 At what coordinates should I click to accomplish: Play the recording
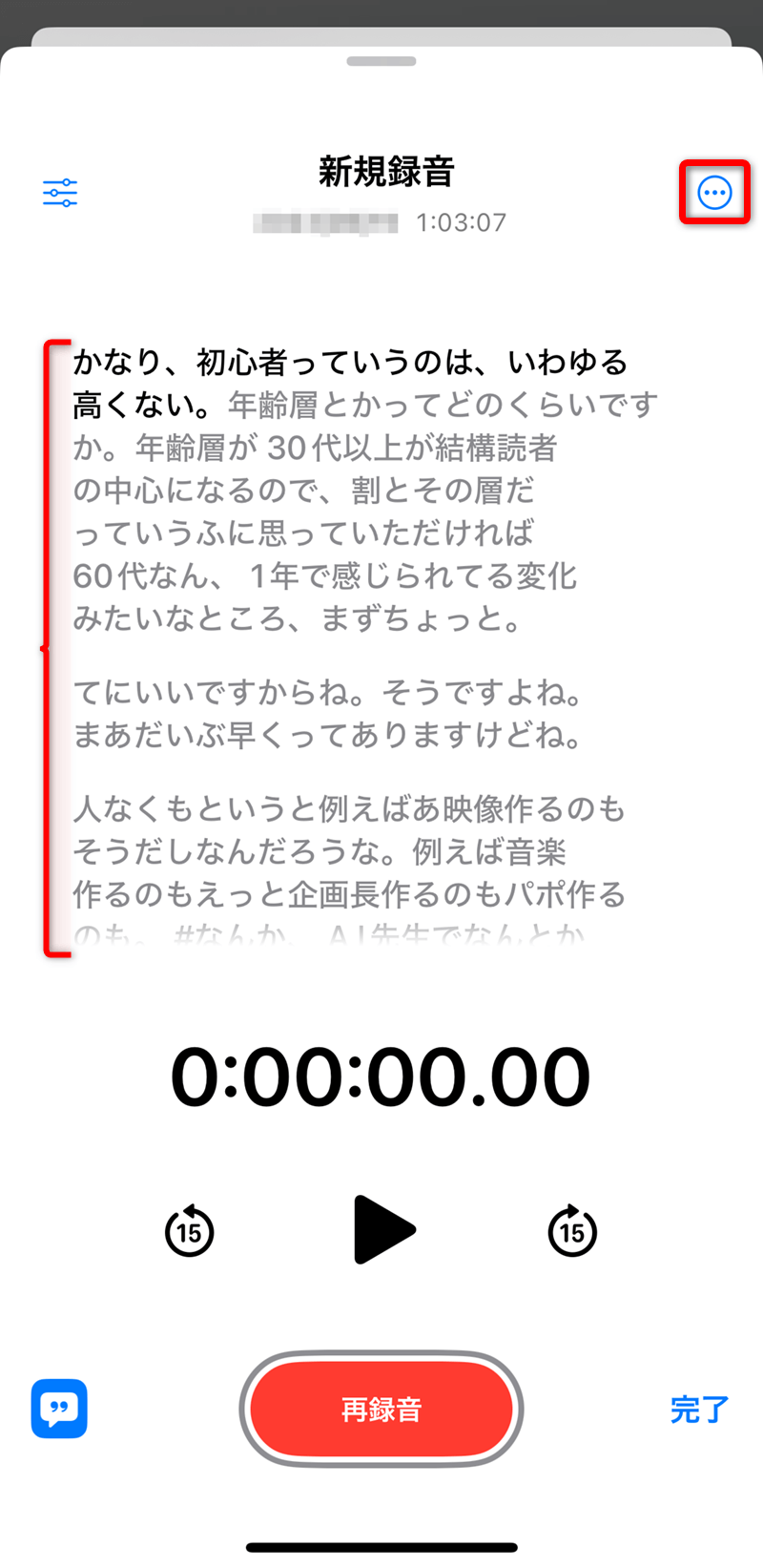[x=383, y=1229]
